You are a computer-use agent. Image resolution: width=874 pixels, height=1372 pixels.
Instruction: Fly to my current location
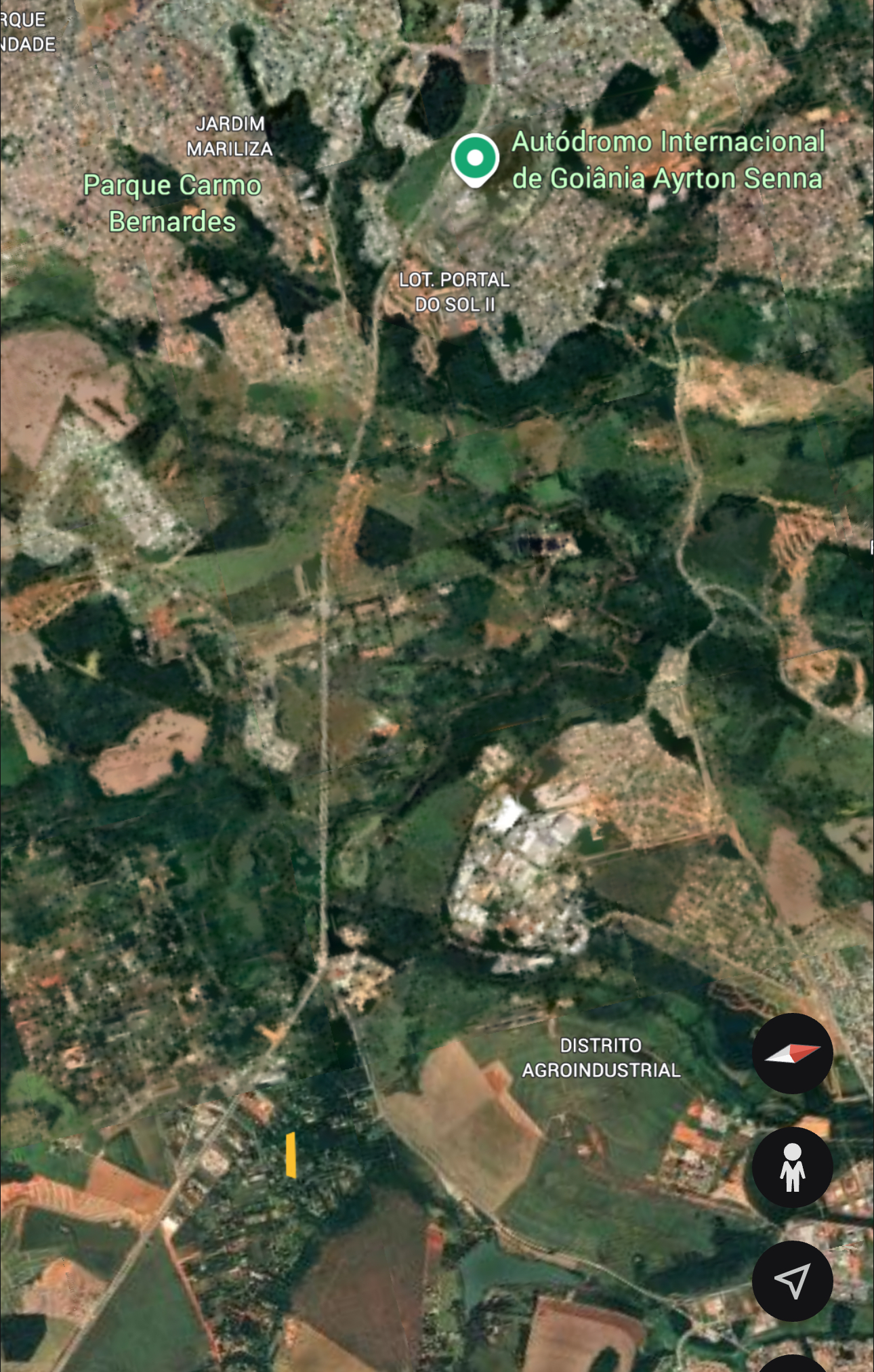[792, 1281]
